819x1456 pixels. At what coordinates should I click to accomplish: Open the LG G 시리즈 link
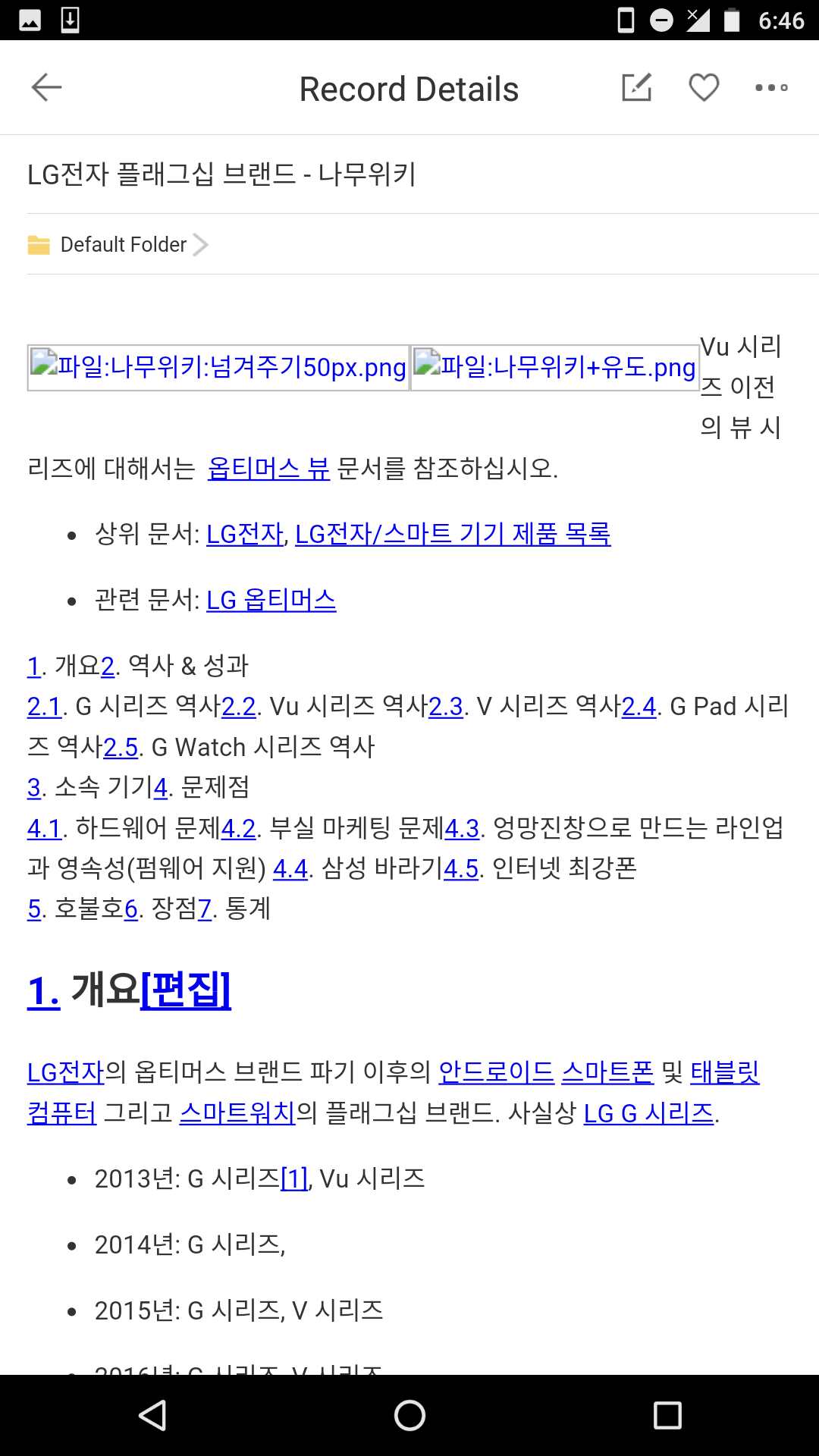point(649,1112)
